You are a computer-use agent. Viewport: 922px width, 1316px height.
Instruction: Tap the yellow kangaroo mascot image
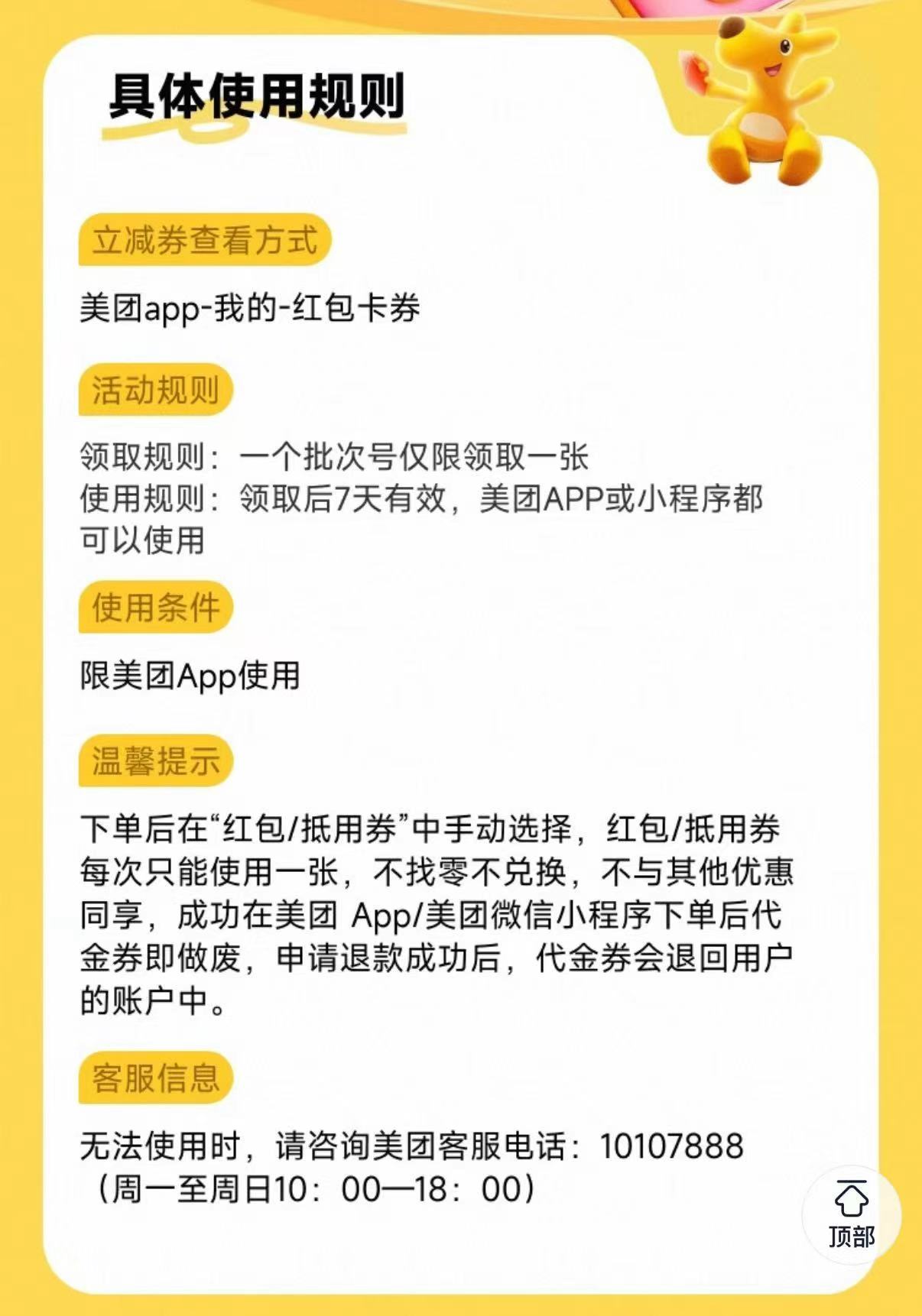coord(765,92)
